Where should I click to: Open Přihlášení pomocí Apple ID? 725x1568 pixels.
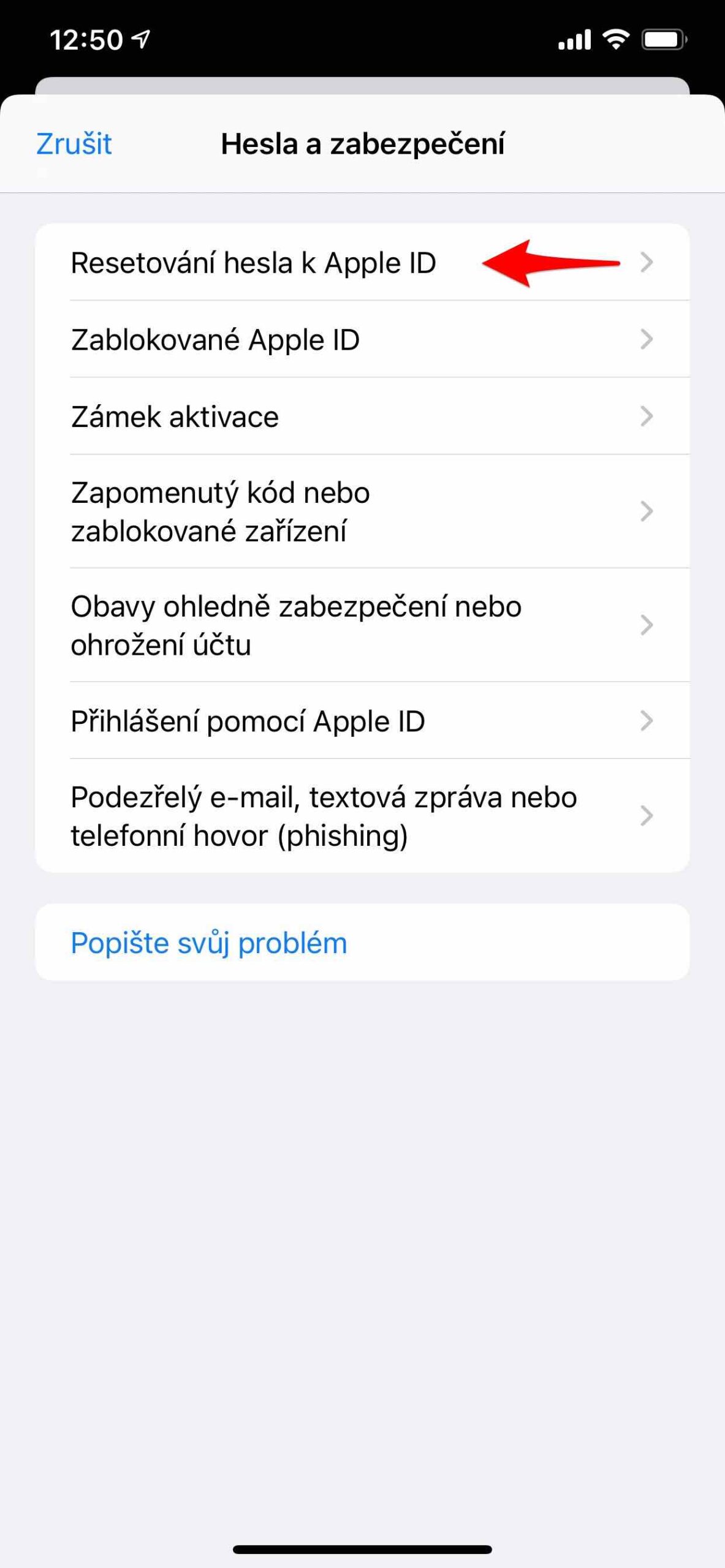249,721
